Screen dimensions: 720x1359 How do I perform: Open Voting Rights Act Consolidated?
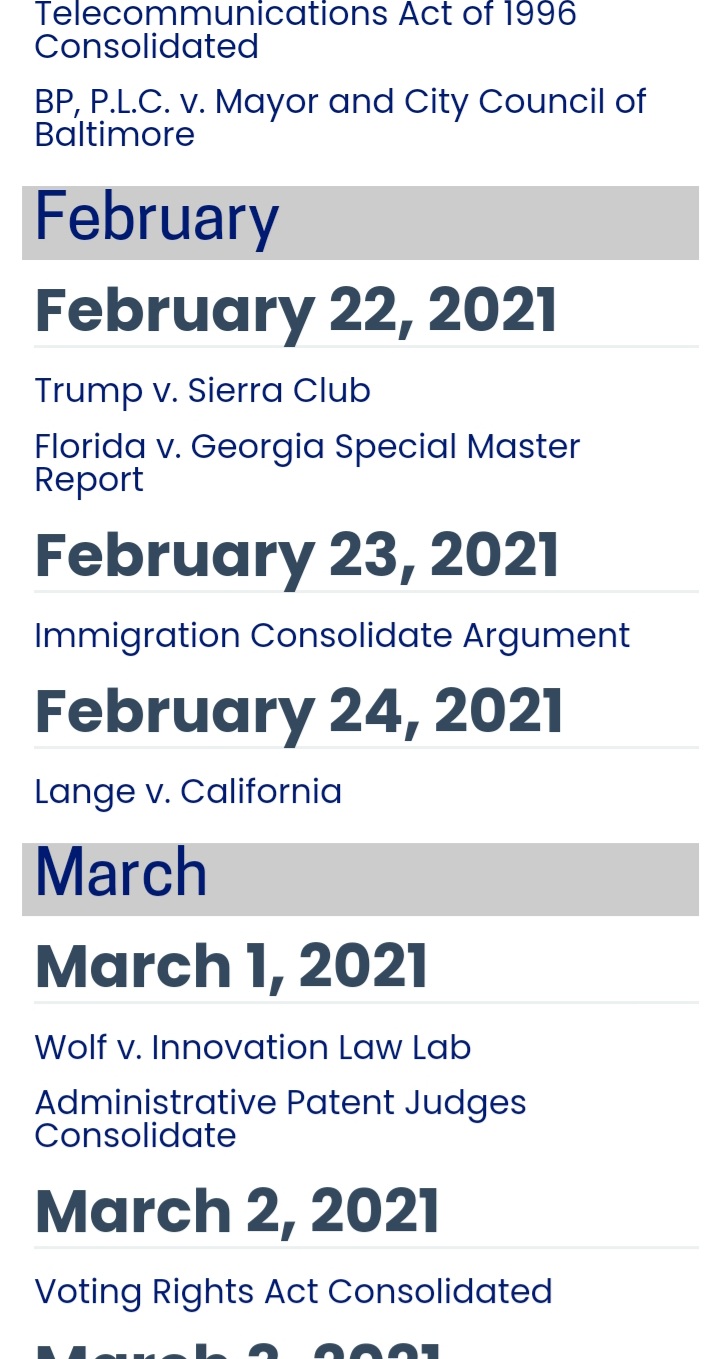pyautogui.click(x=293, y=1291)
